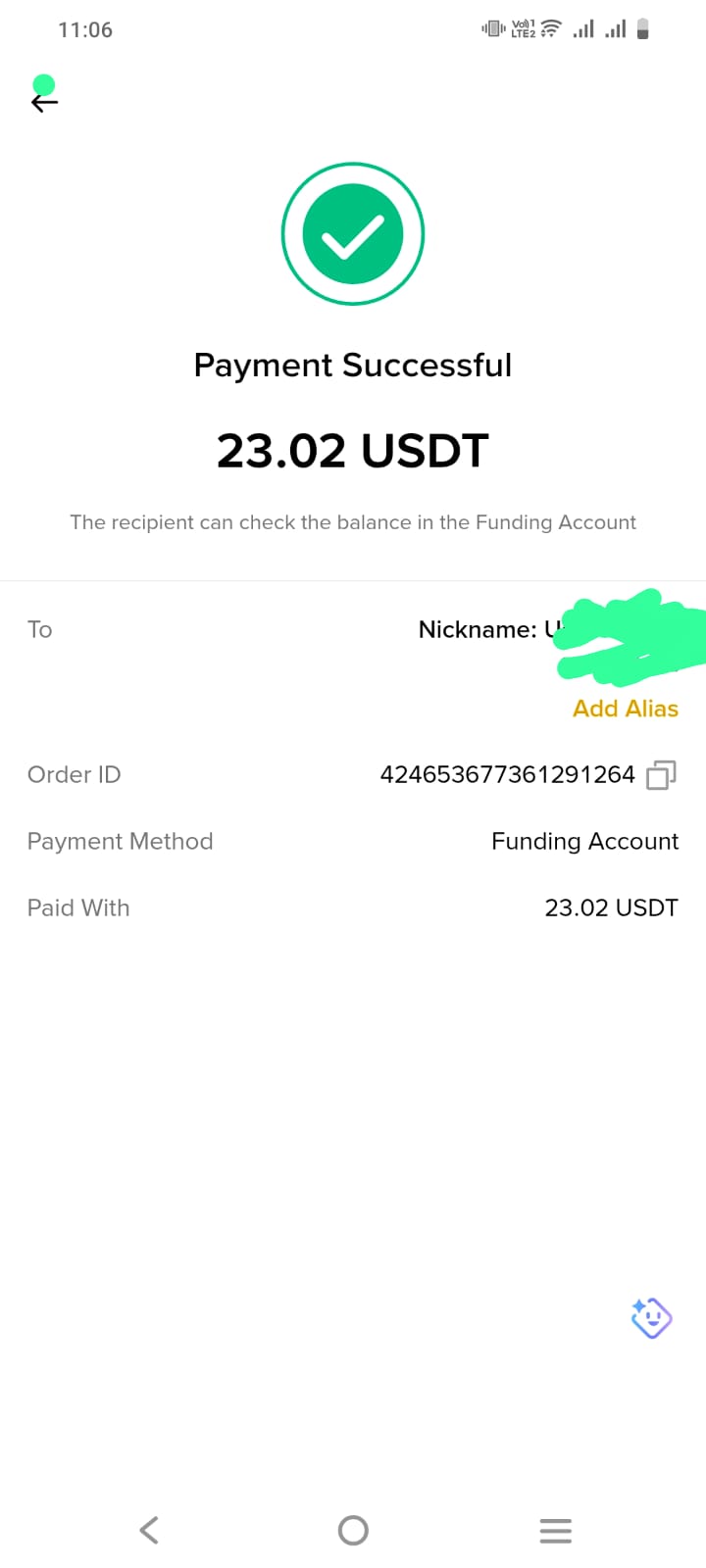
Task: Open the AI assistant floating icon
Action: (651, 1318)
